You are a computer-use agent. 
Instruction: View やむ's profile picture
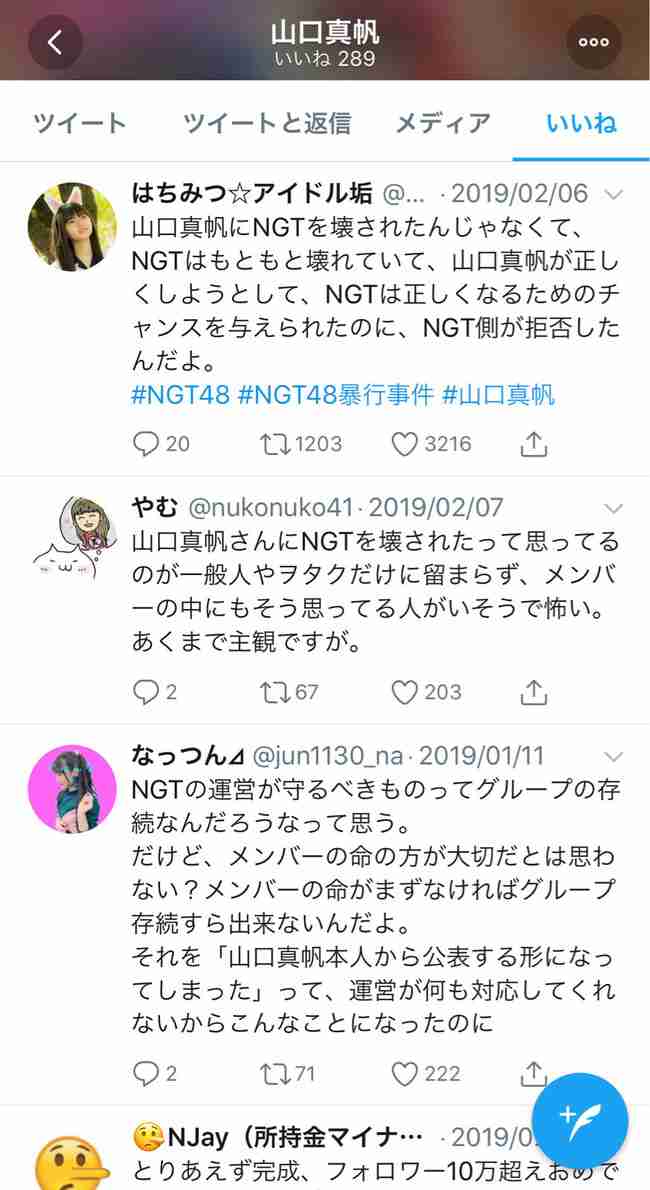(x=72, y=542)
